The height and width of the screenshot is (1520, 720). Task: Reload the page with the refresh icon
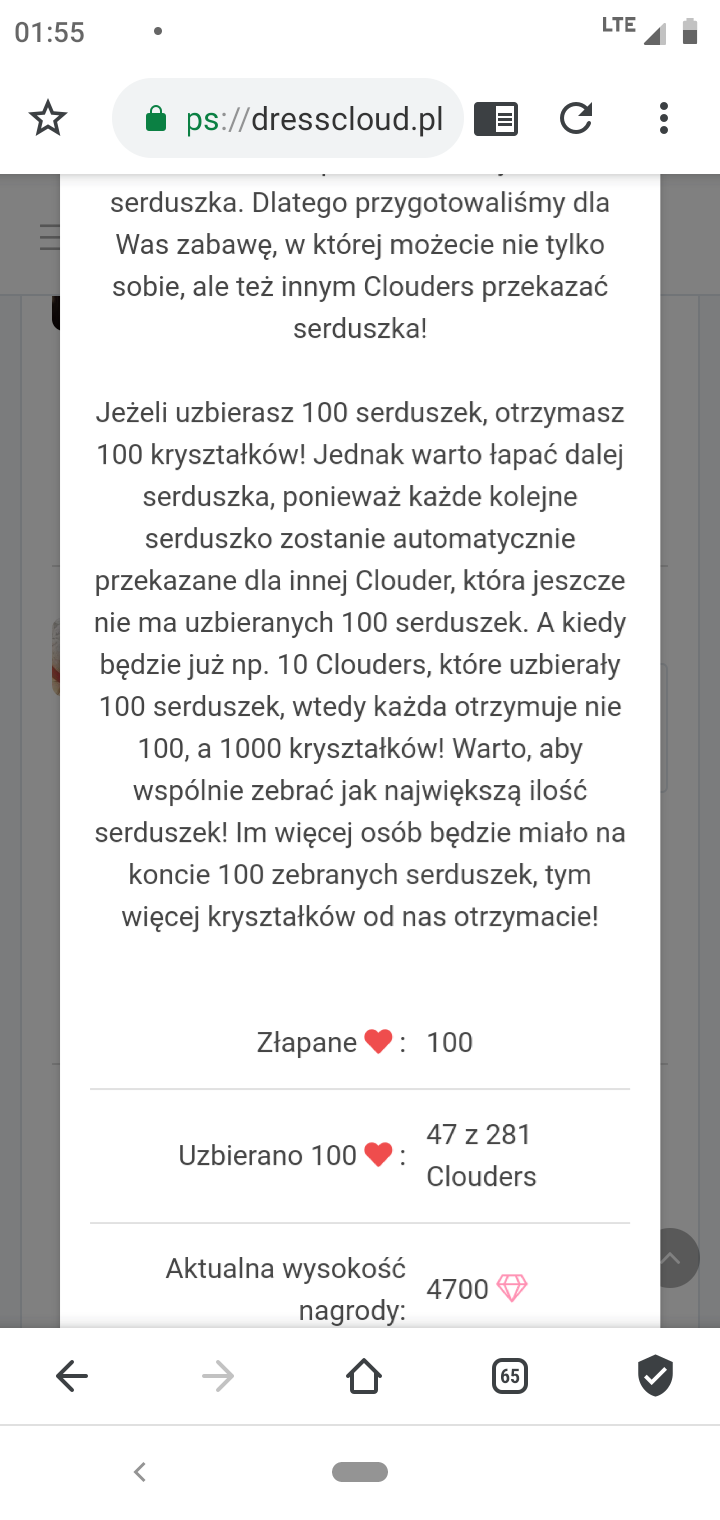577,118
